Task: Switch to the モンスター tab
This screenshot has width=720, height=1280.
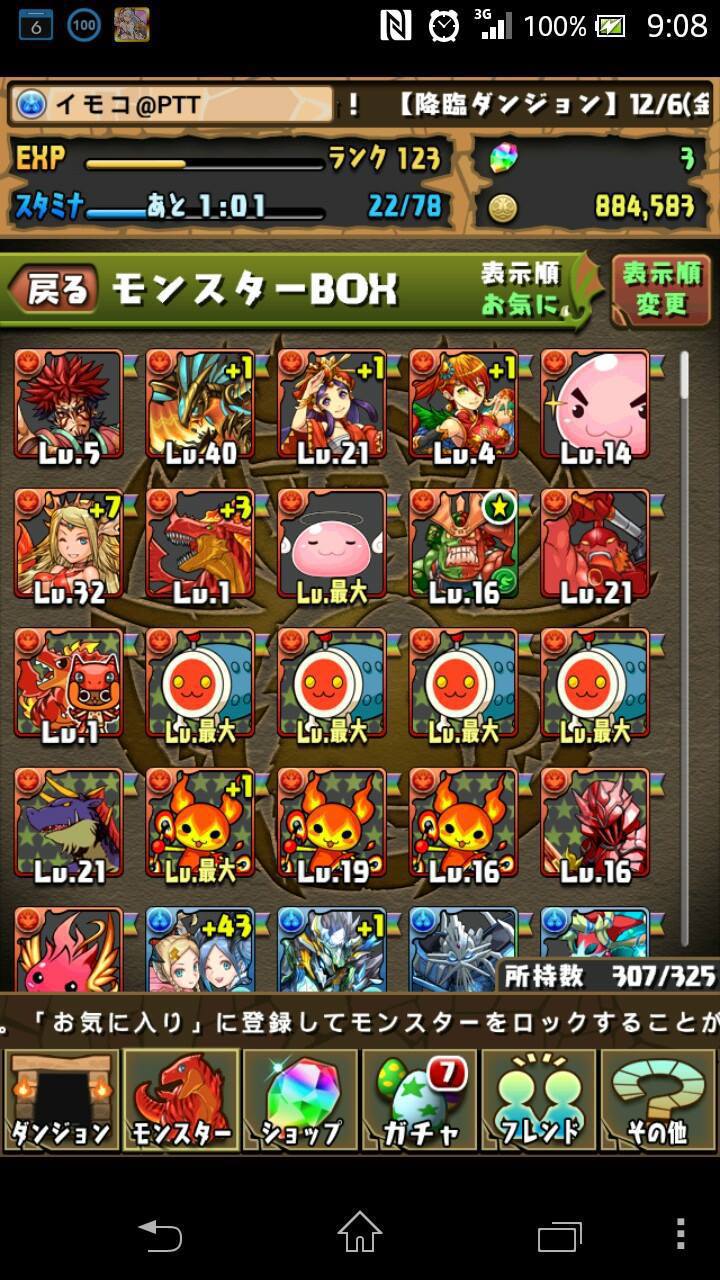Action: 181,1100
